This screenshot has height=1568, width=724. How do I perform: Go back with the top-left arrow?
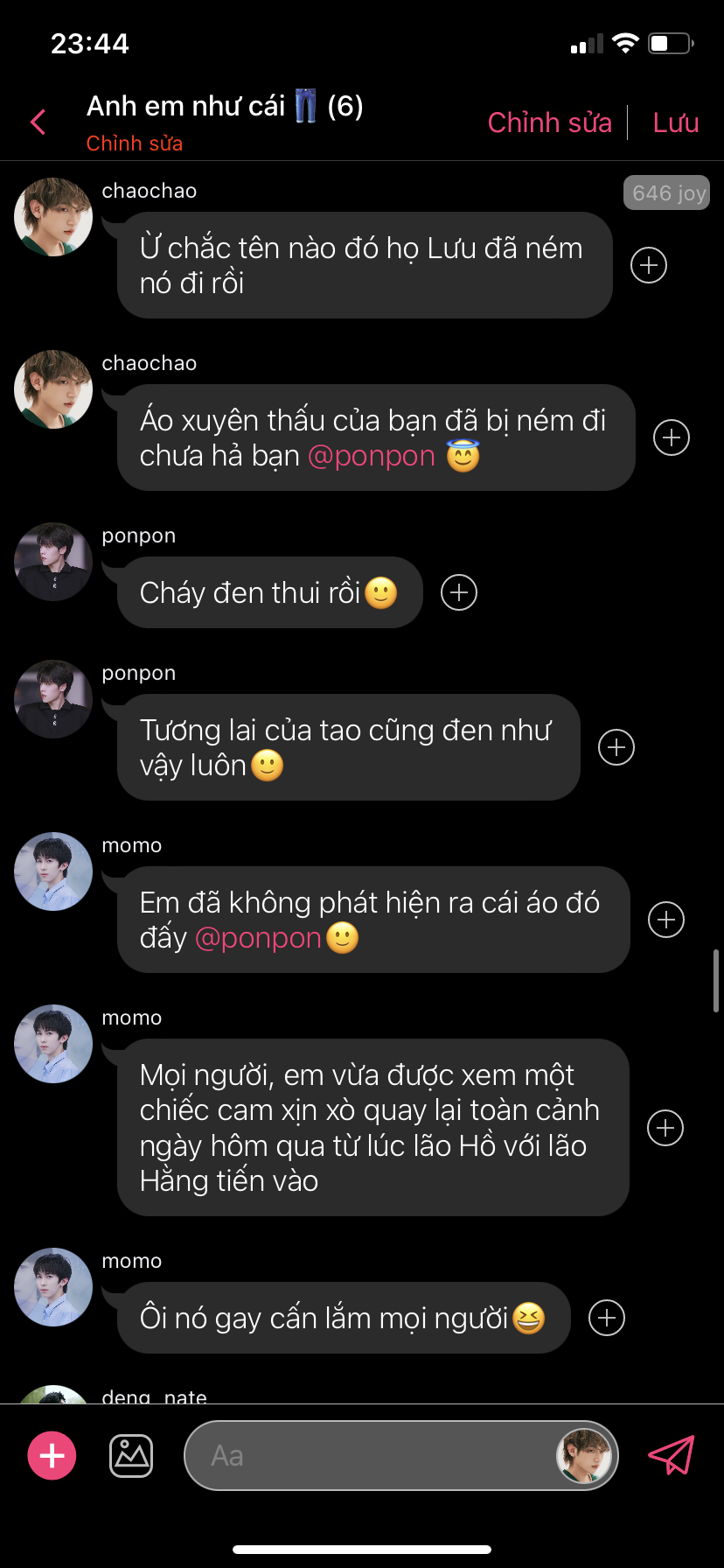pyautogui.click(x=38, y=122)
